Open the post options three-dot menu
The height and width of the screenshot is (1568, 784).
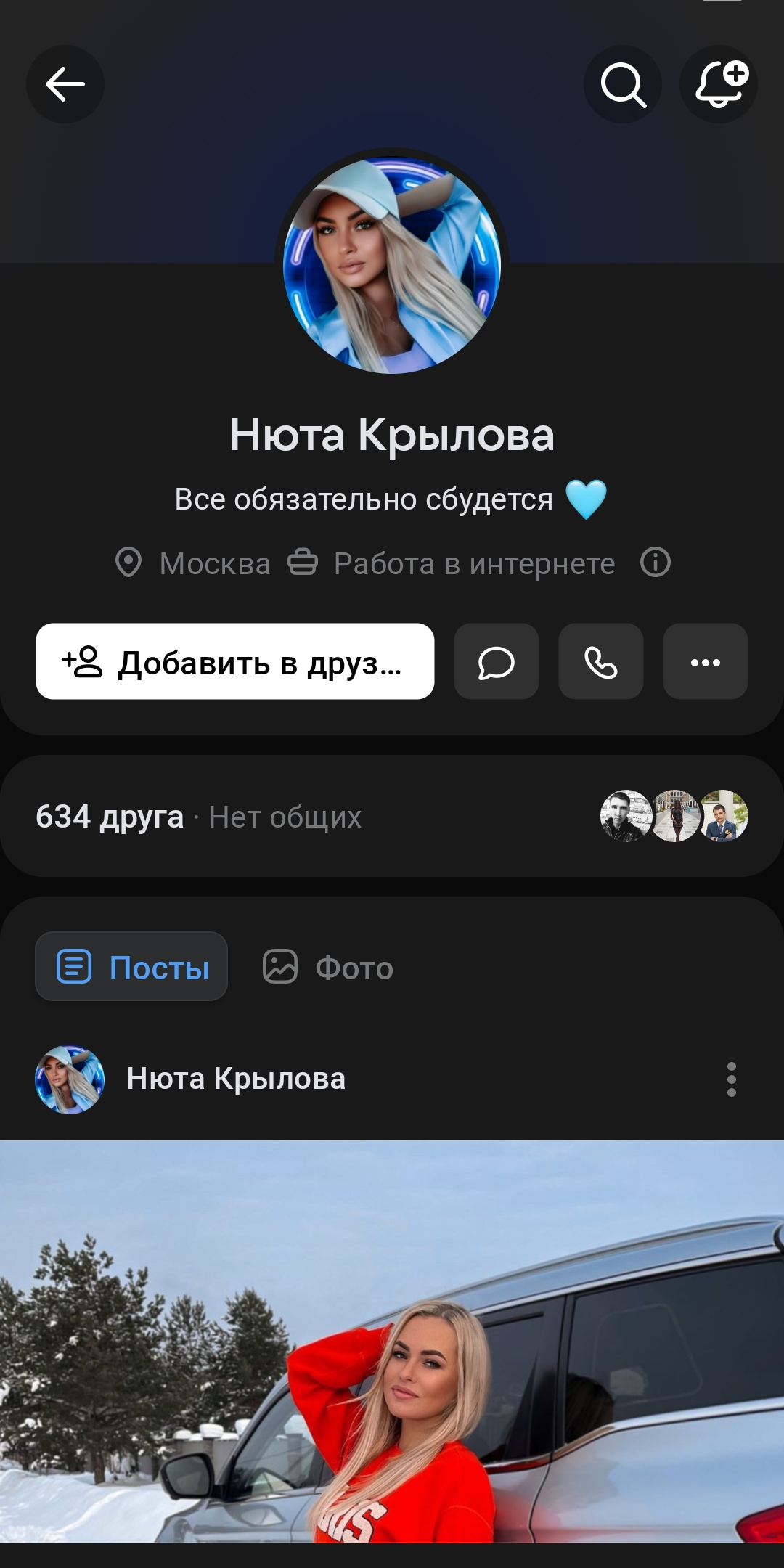[731, 1081]
